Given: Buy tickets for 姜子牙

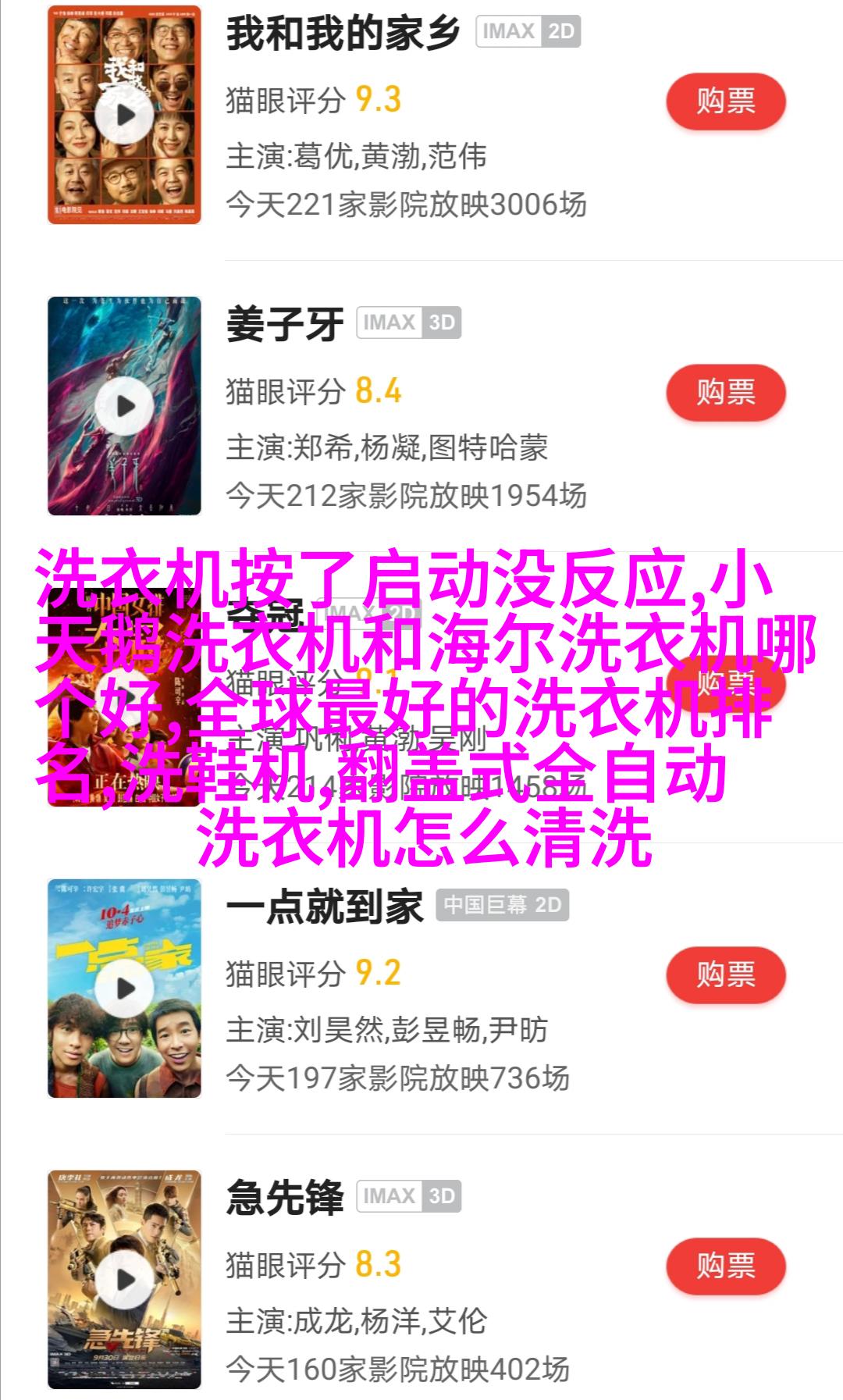Looking at the screenshot, I should [x=725, y=392].
